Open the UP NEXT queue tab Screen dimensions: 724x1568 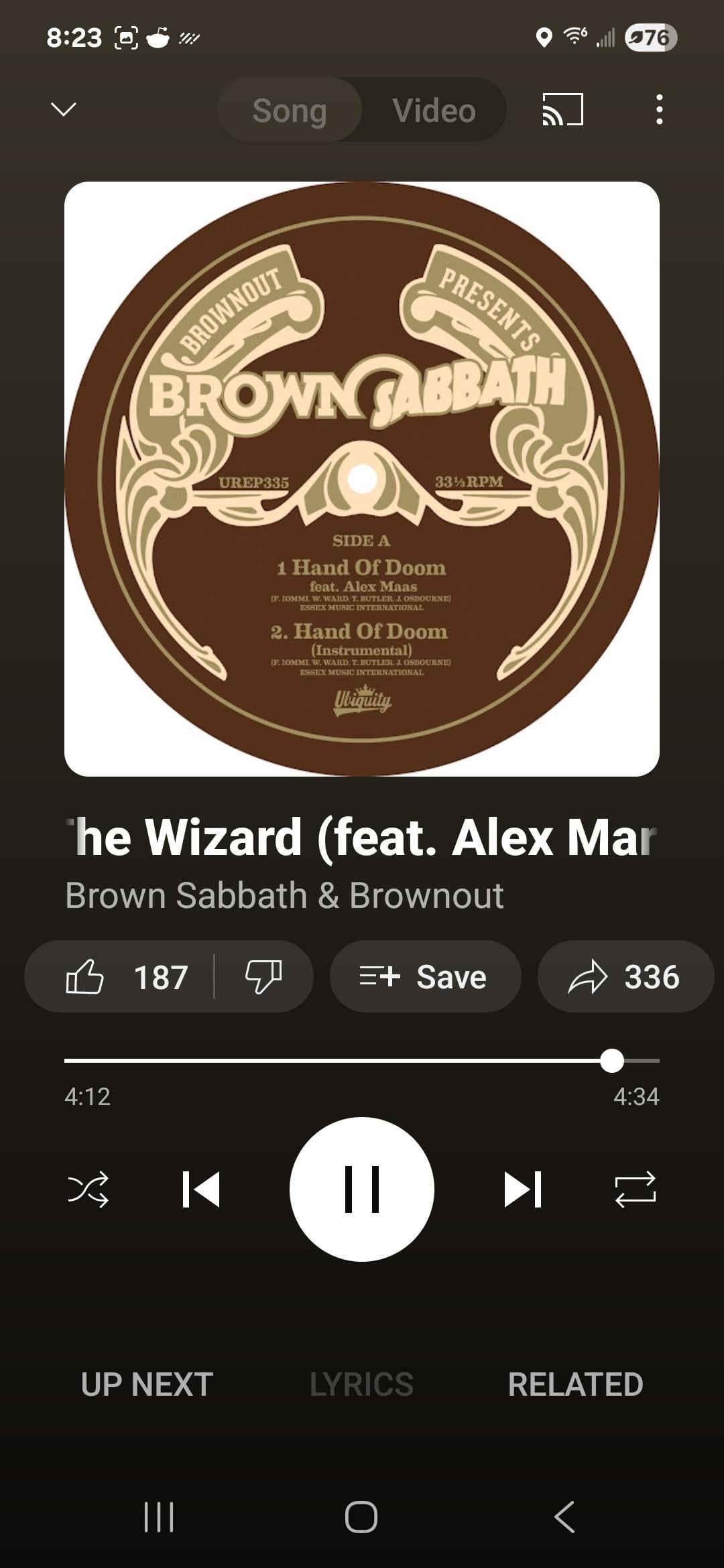pos(147,1384)
